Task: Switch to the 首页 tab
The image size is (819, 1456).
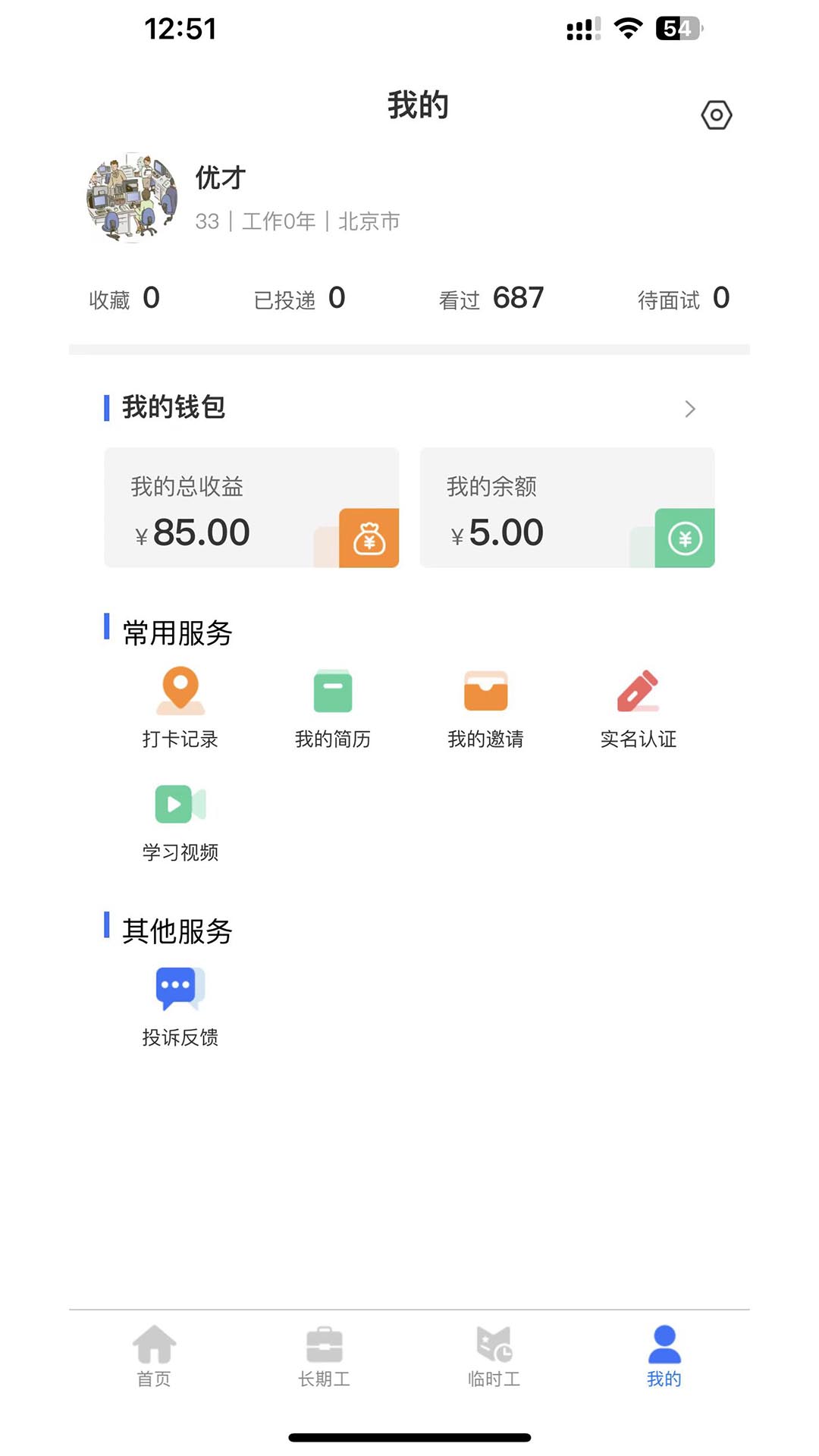Action: point(154,1356)
